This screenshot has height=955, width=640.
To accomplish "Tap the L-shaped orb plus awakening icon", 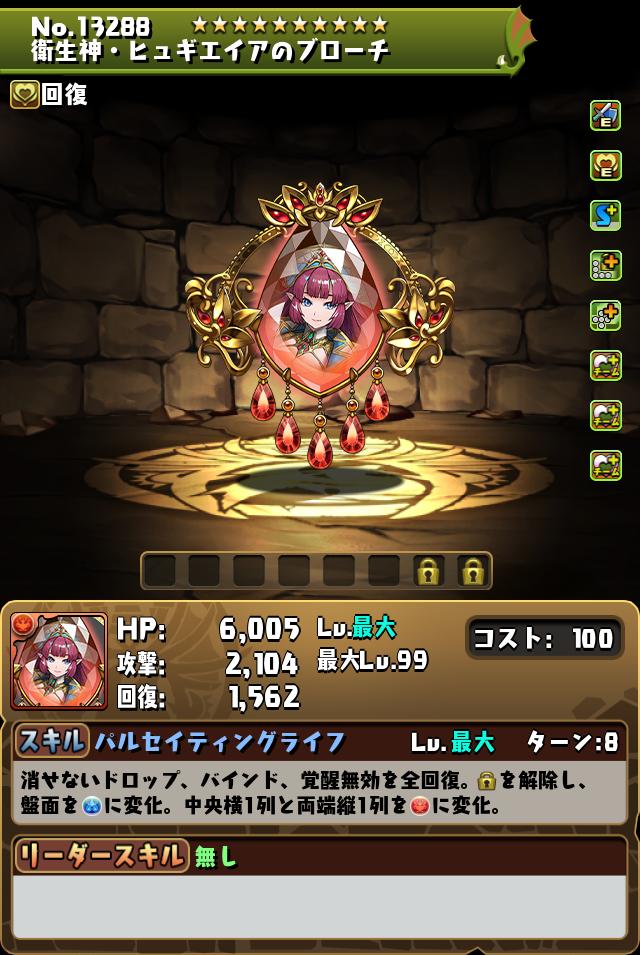I will [605, 265].
